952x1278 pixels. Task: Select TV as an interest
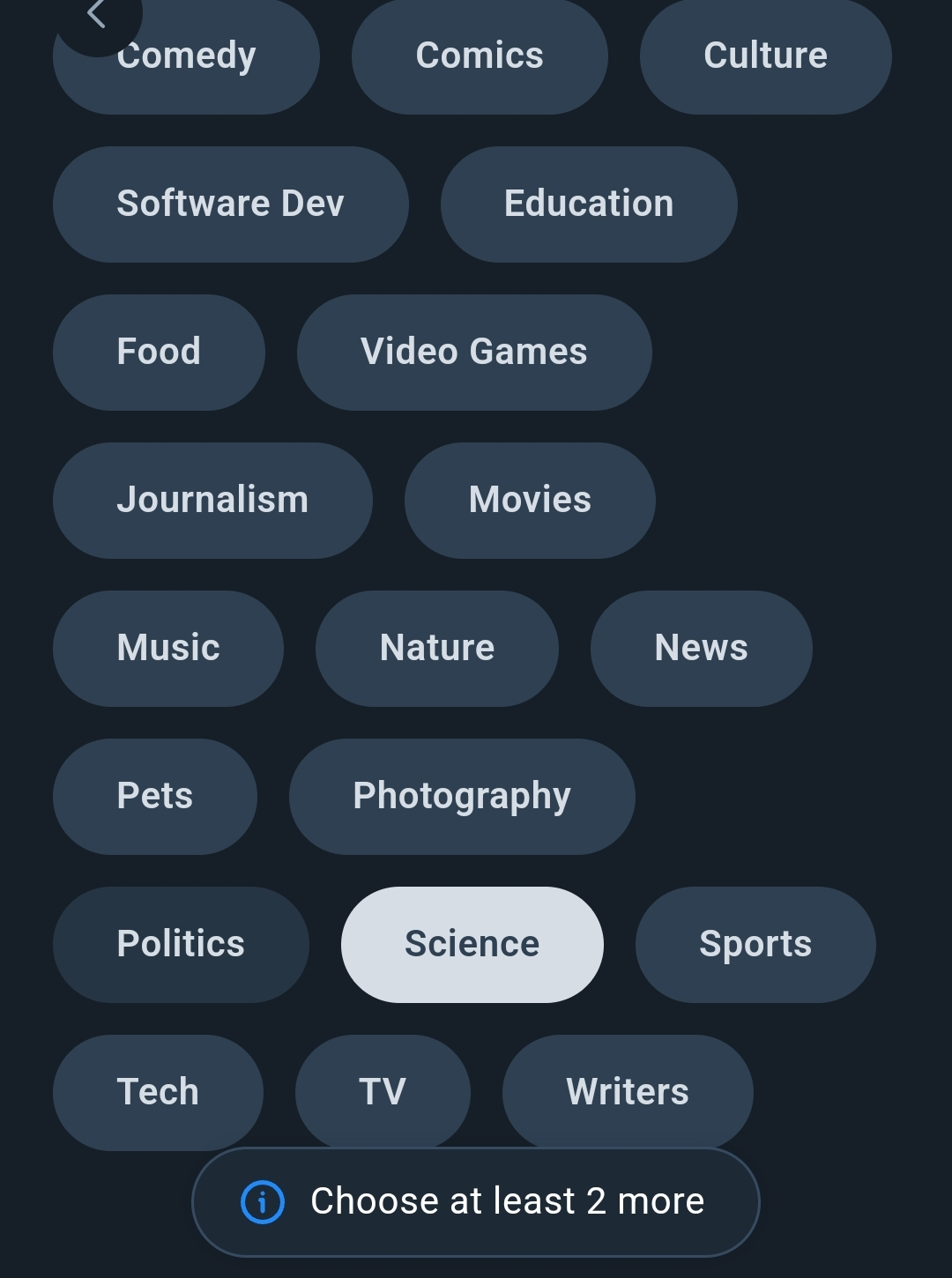[383, 1093]
